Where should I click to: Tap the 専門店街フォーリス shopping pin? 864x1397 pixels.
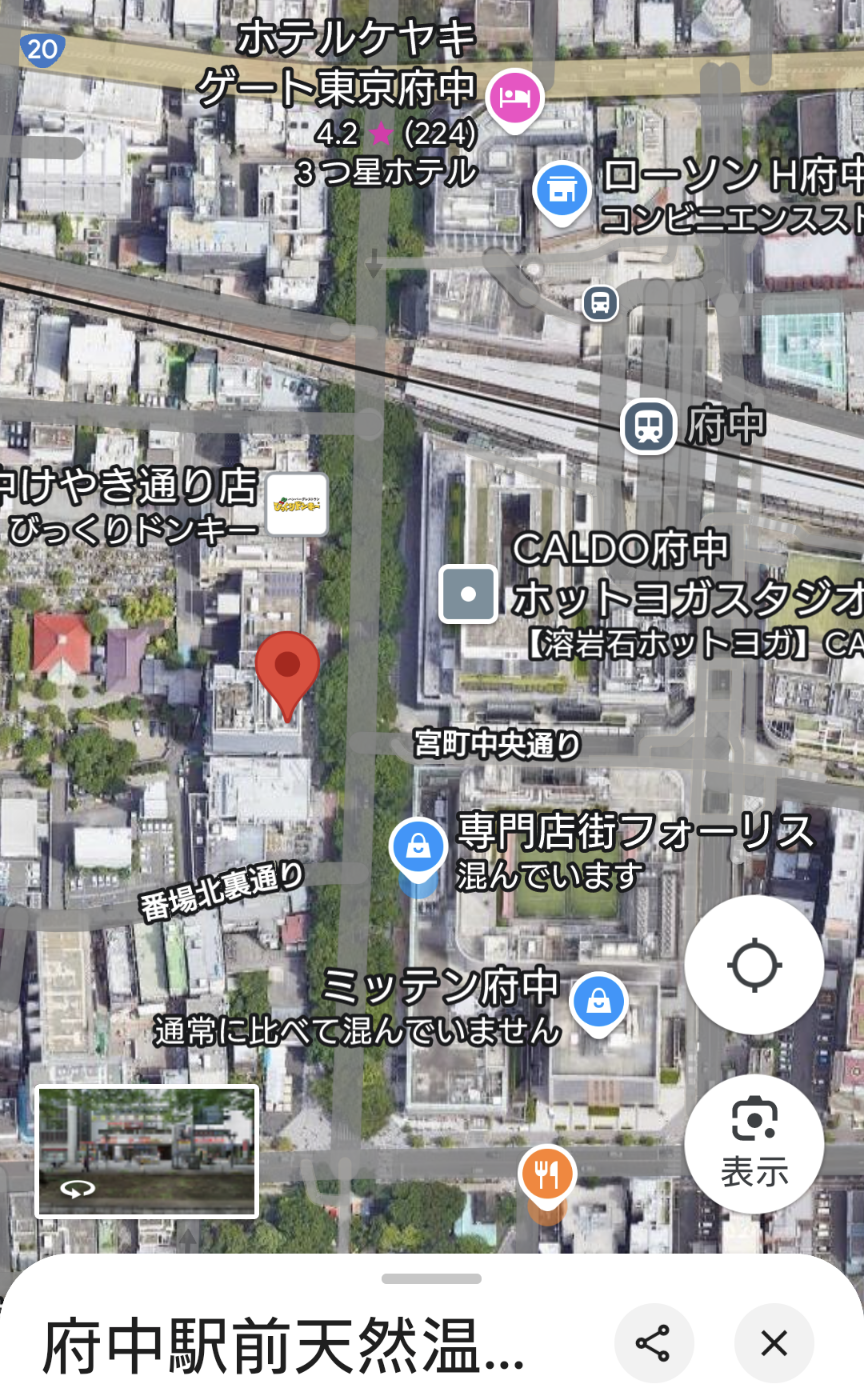418,847
